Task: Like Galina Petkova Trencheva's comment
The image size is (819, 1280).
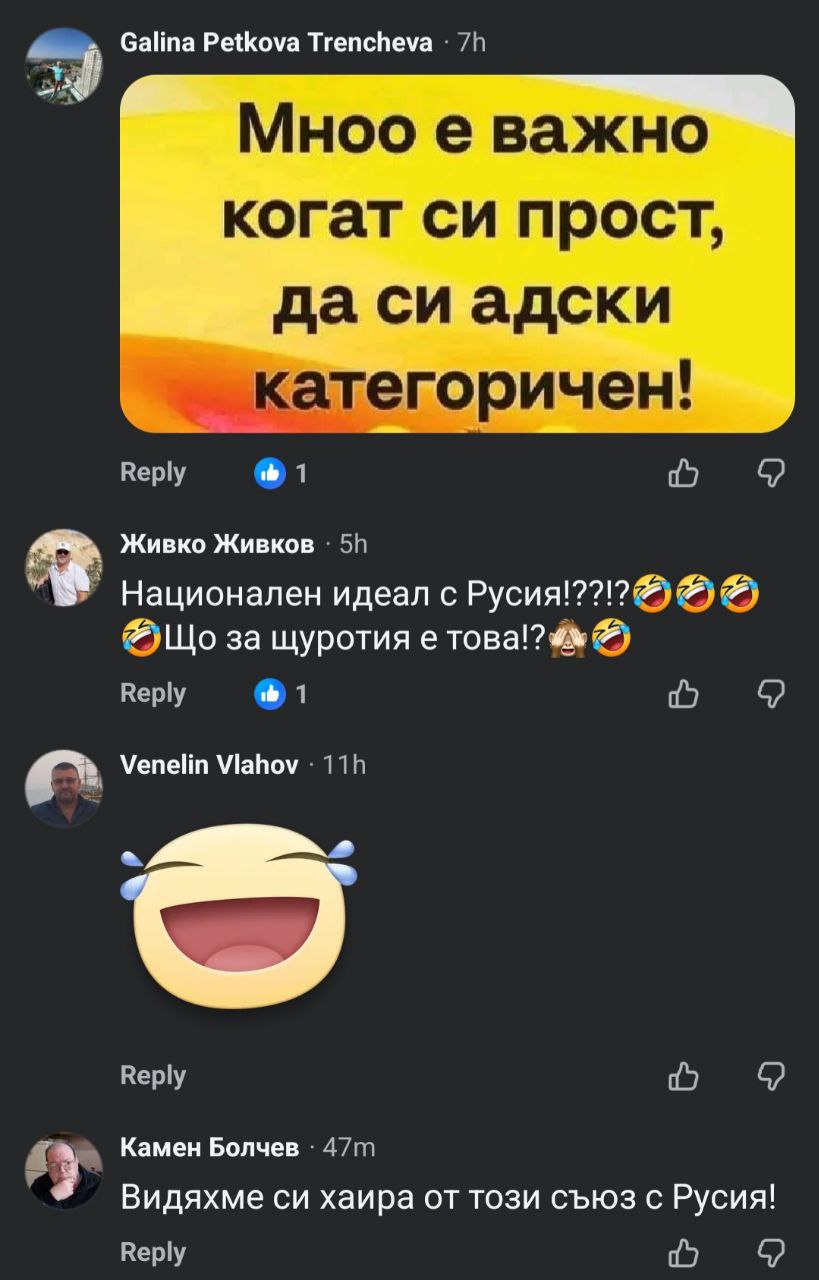Action: tap(682, 473)
